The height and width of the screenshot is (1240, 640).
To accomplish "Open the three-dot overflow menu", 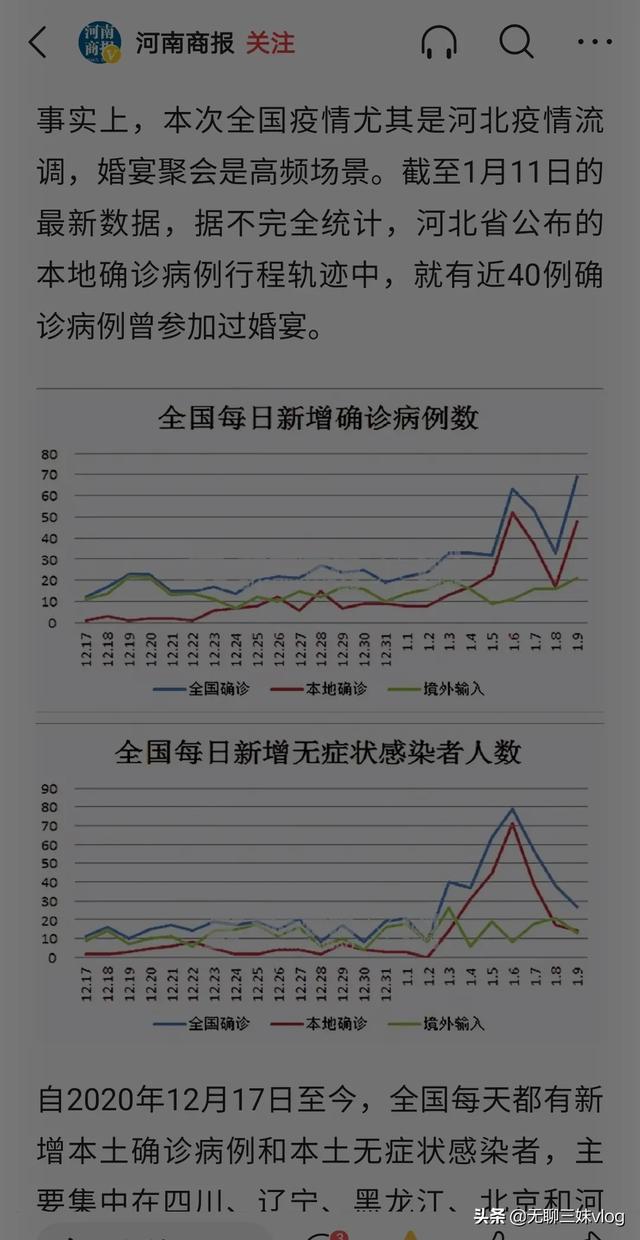I will click(x=594, y=43).
